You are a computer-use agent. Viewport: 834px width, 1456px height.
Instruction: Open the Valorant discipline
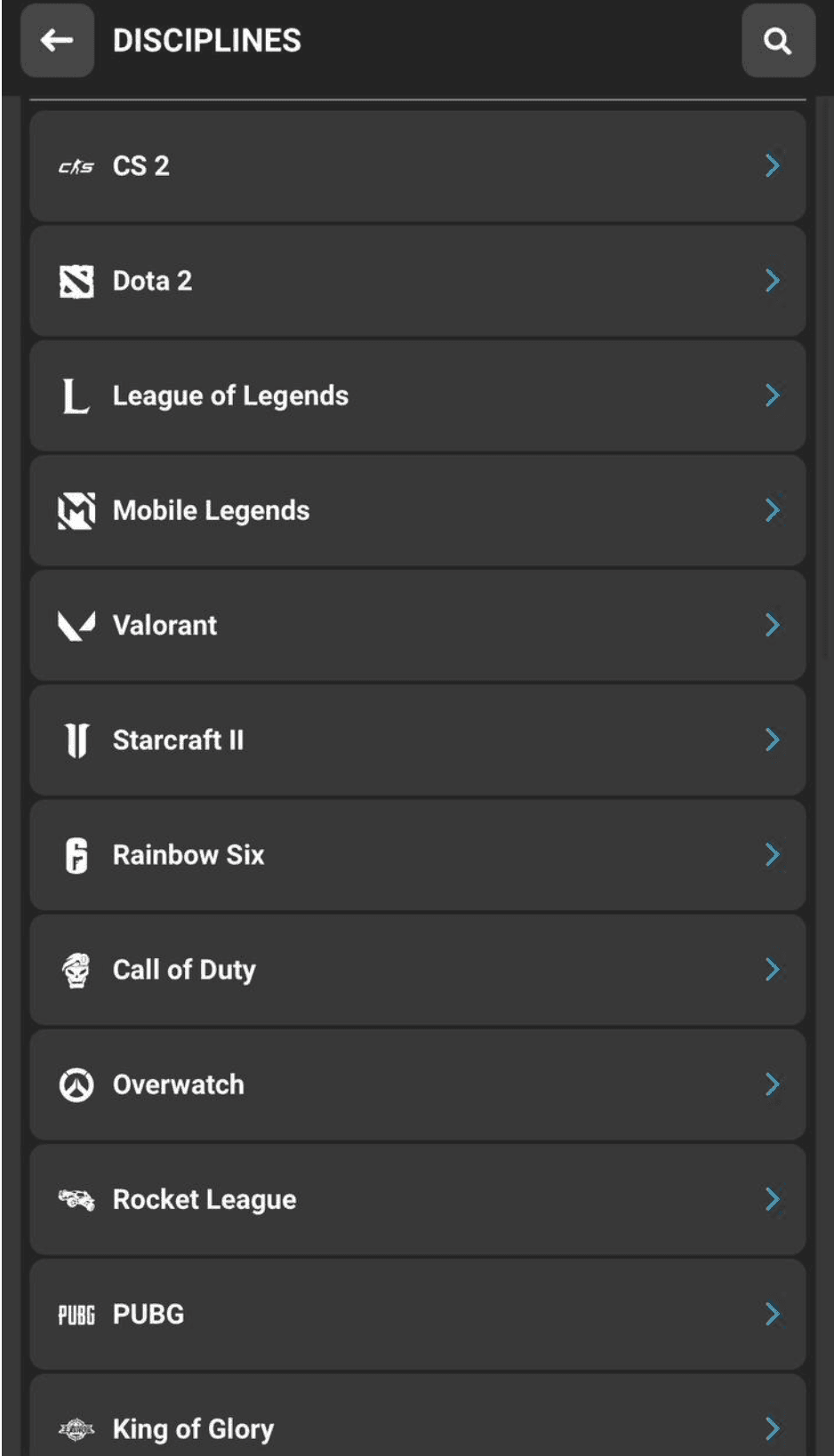pyautogui.click(x=417, y=625)
